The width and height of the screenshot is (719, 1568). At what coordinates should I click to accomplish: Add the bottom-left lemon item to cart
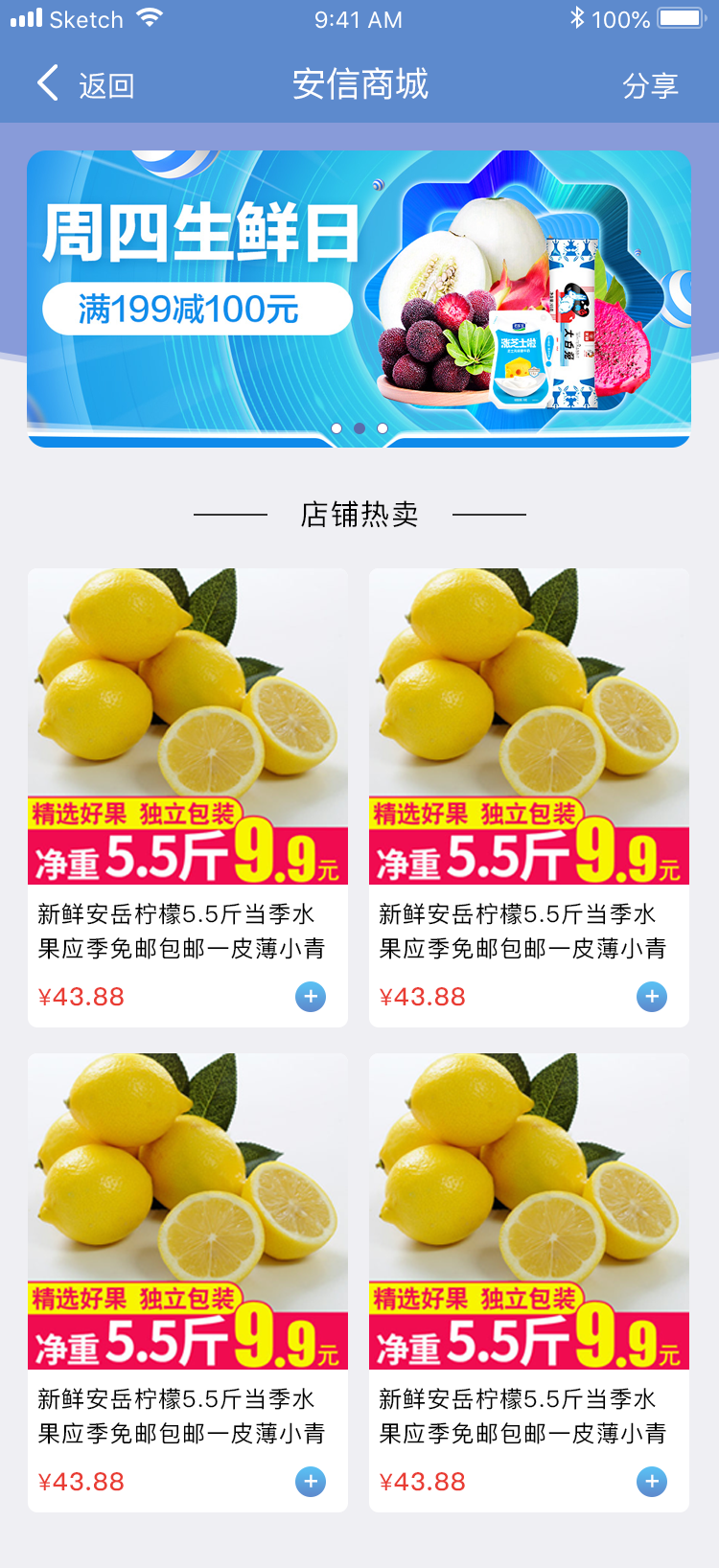pos(311,1482)
